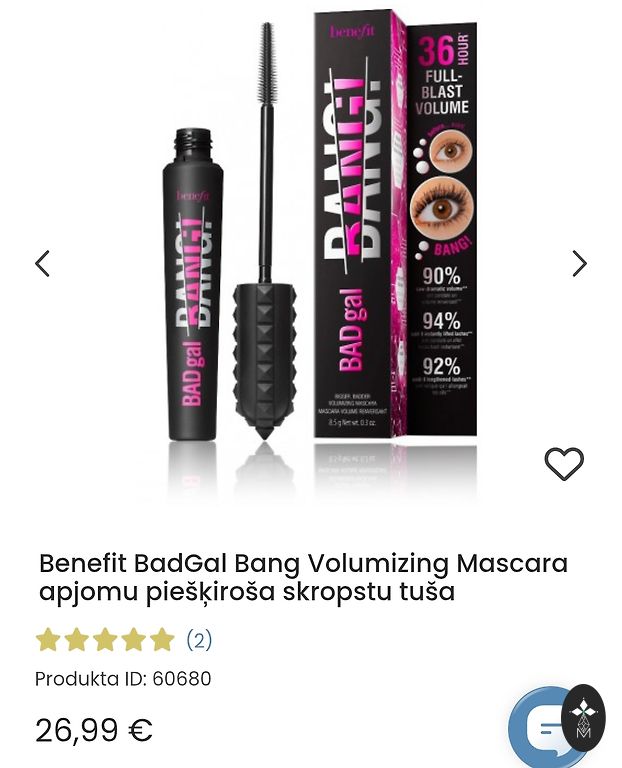Screen dimensions: 622x768
Task: Add mascara to wishlist with heart
Action: tap(563, 464)
